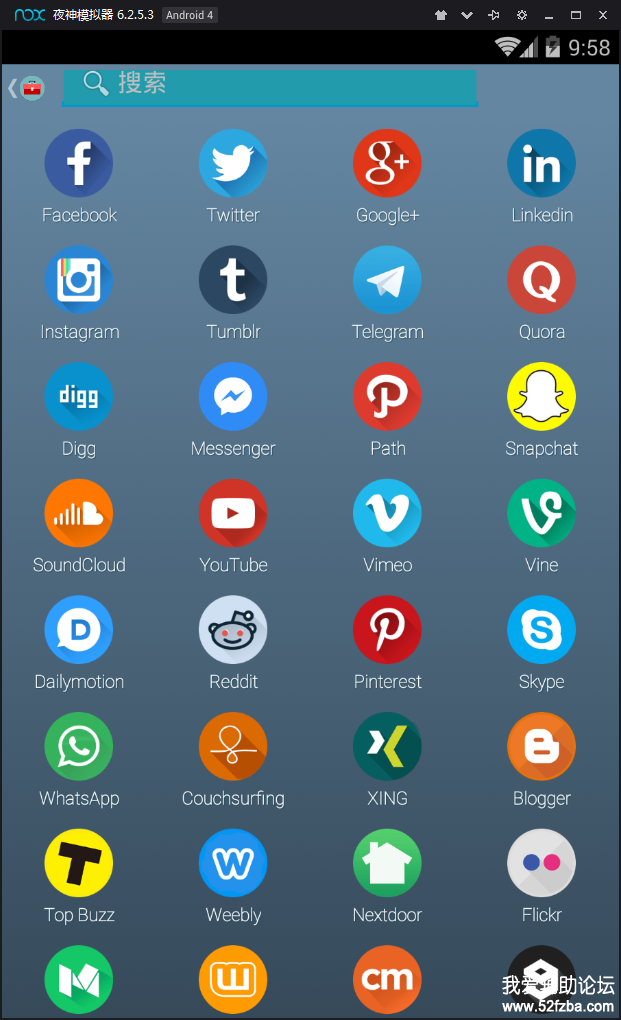Go back via the toolbox arrow icon
Screen dimensions: 621x1020
(x=27, y=88)
